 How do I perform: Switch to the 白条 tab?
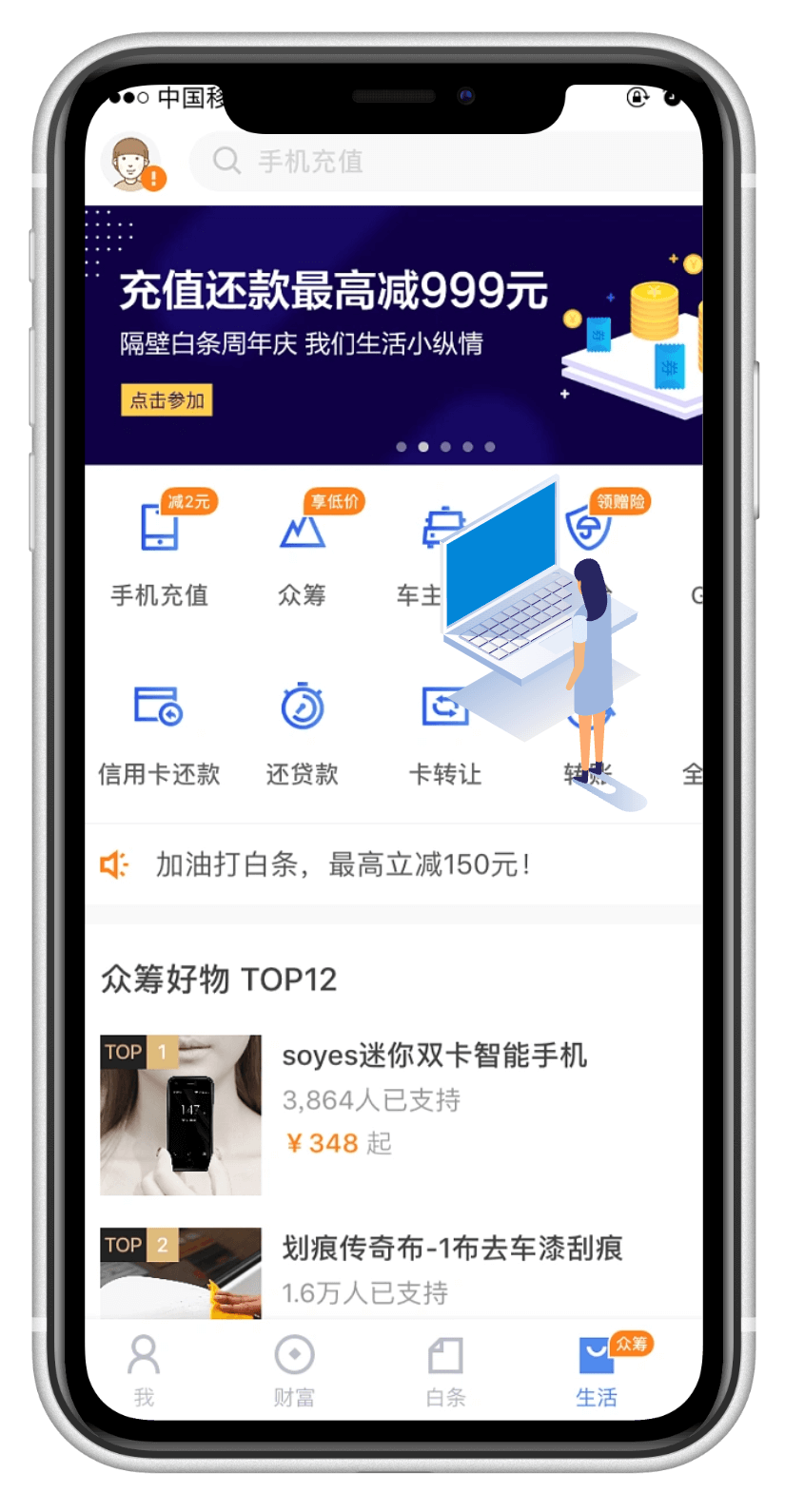click(x=445, y=1369)
